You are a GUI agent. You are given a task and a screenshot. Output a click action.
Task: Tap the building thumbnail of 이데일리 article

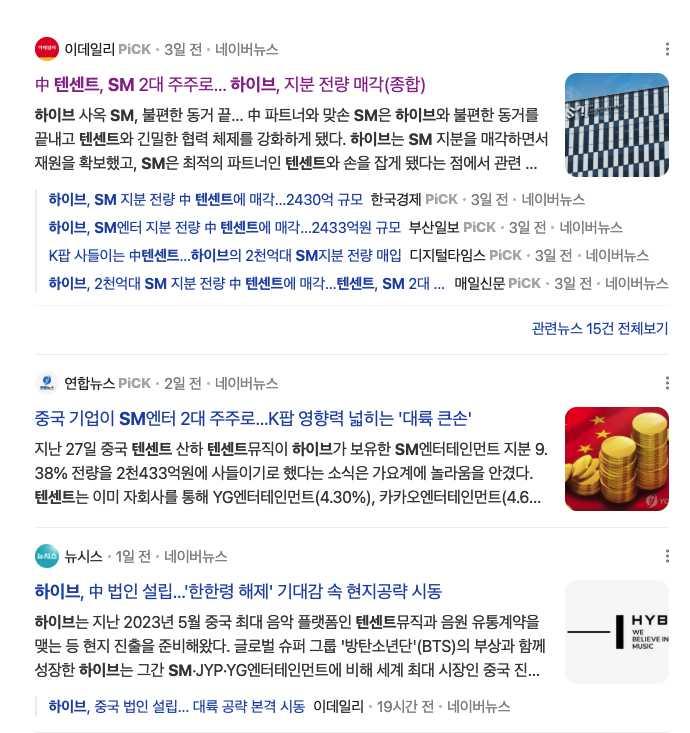[616, 124]
